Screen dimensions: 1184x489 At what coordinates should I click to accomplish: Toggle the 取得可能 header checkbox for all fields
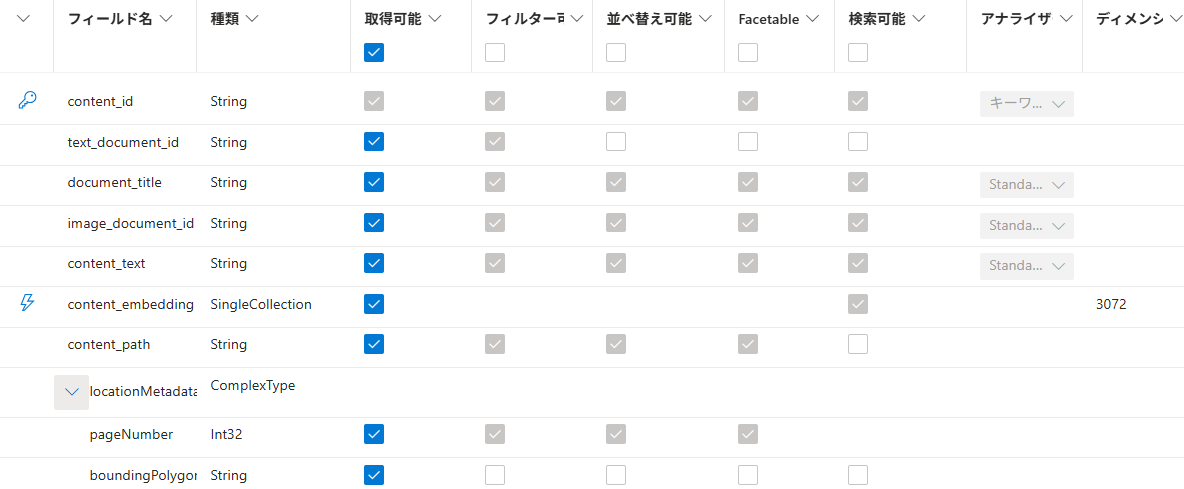click(374, 53)
